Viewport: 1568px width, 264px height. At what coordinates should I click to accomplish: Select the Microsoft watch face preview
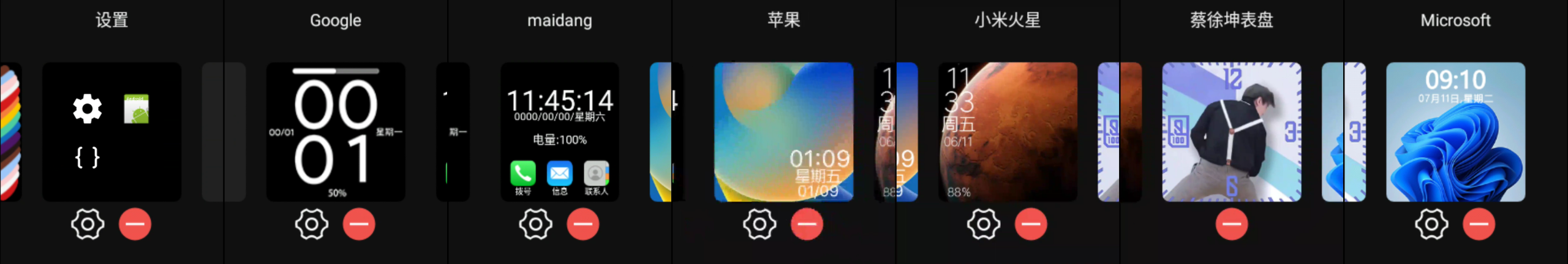point(1455,132)
